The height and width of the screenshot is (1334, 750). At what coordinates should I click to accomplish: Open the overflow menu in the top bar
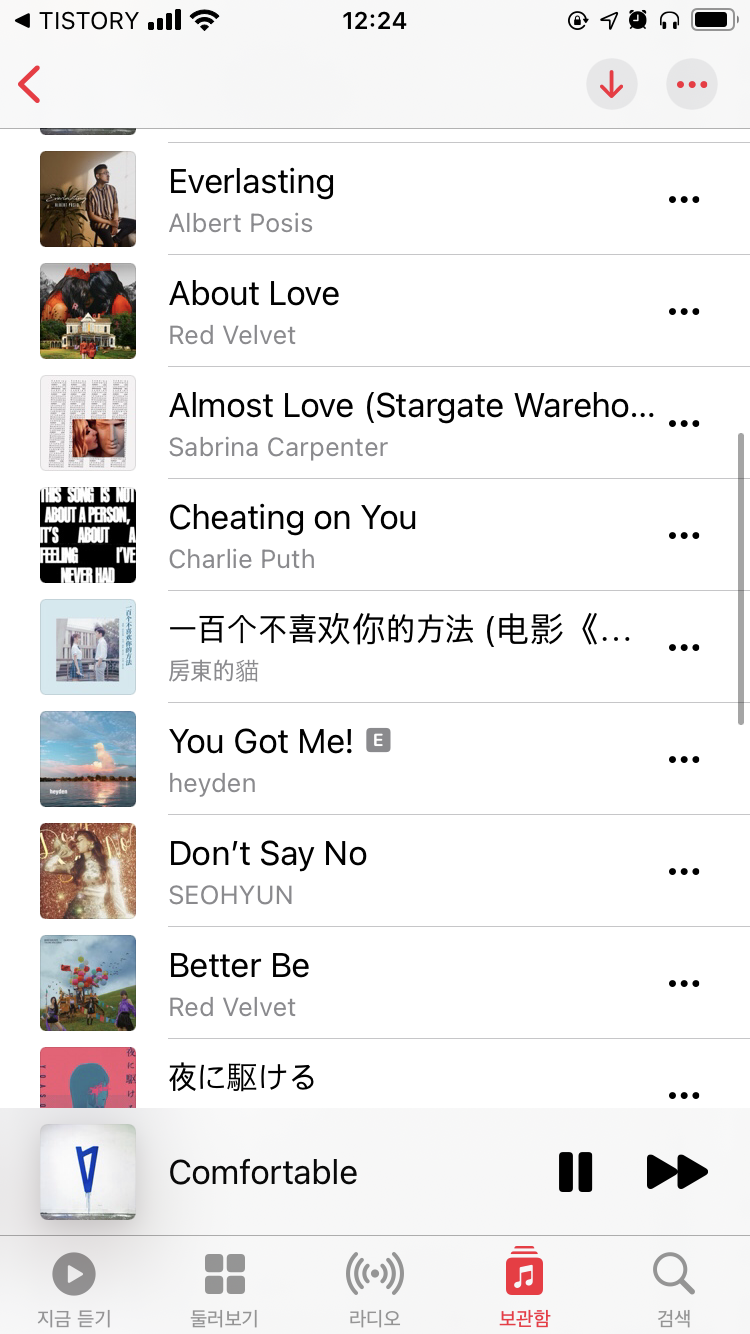[x=691, y=85]
